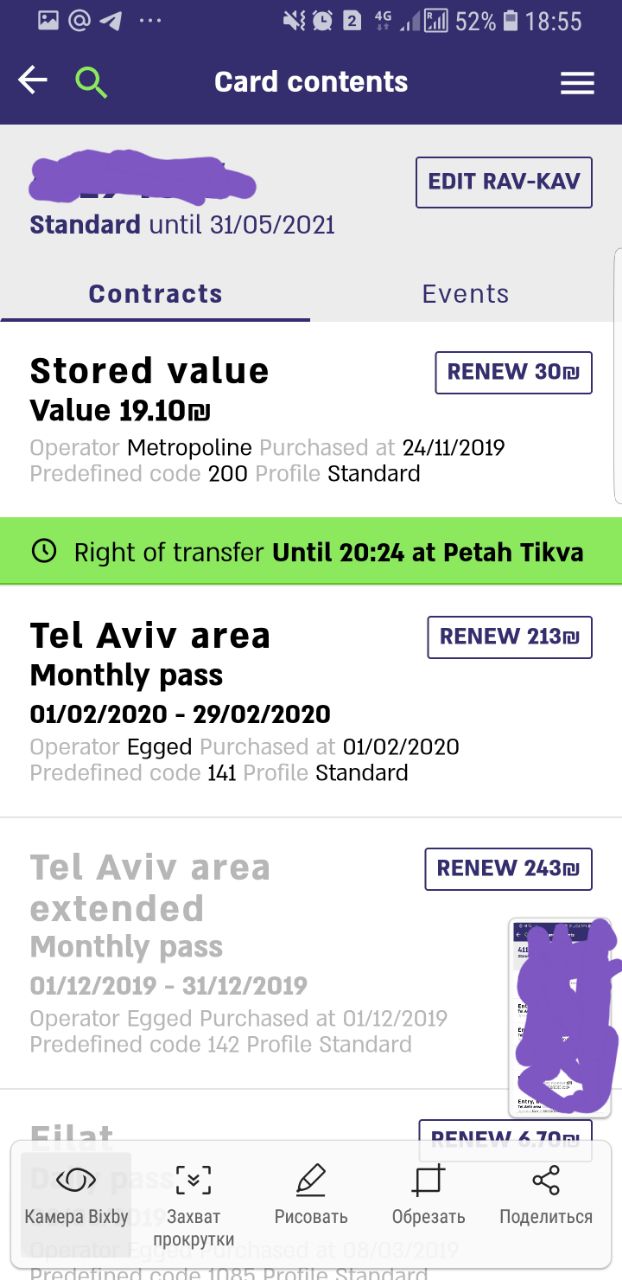Viewport: 622px width, 1280px height.
Task: Open the green search magnifier
Action: pos(91,82)
